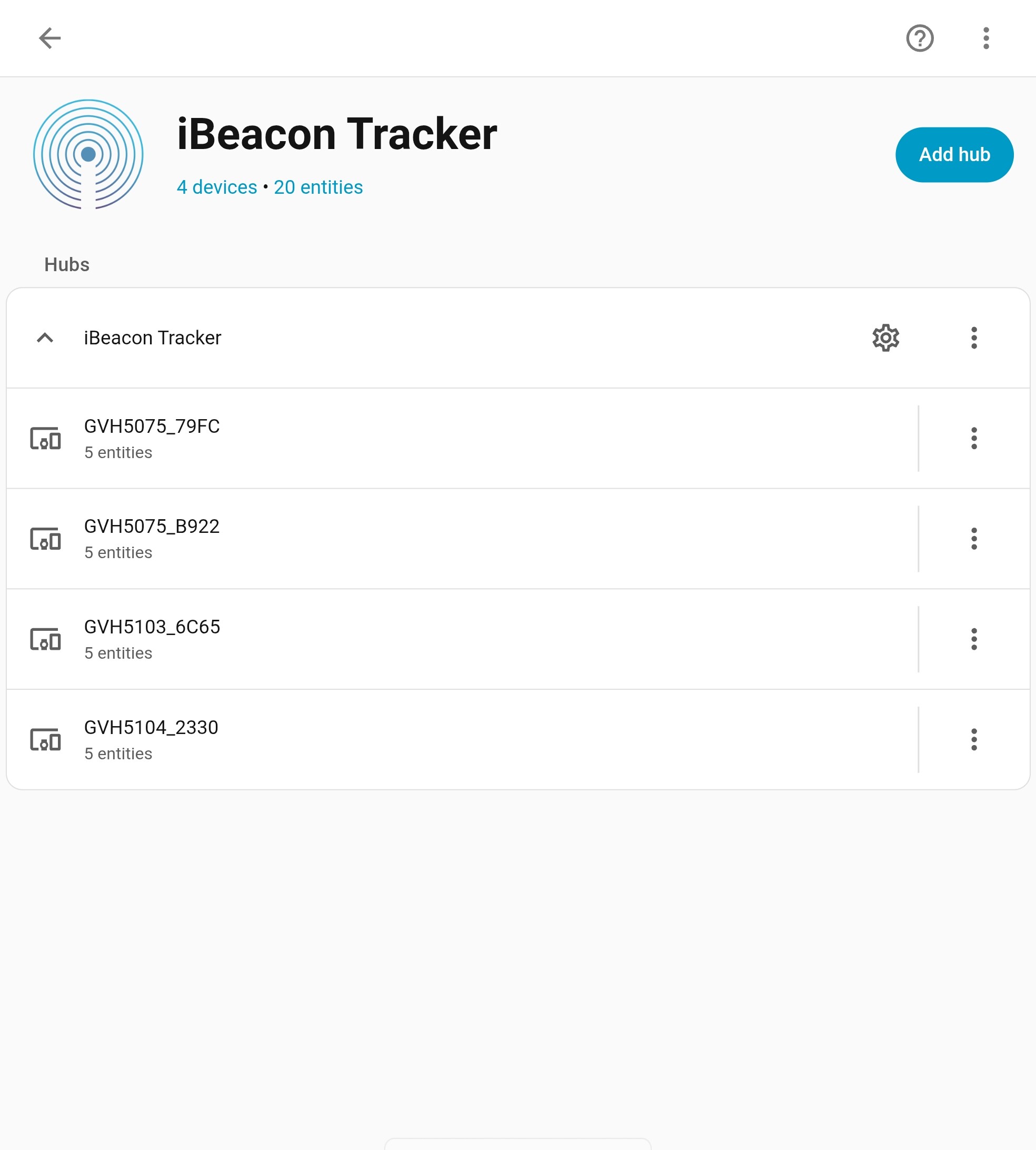Open the 4 devices link
Screen dimensions: 1036x1150
point(216,187)
